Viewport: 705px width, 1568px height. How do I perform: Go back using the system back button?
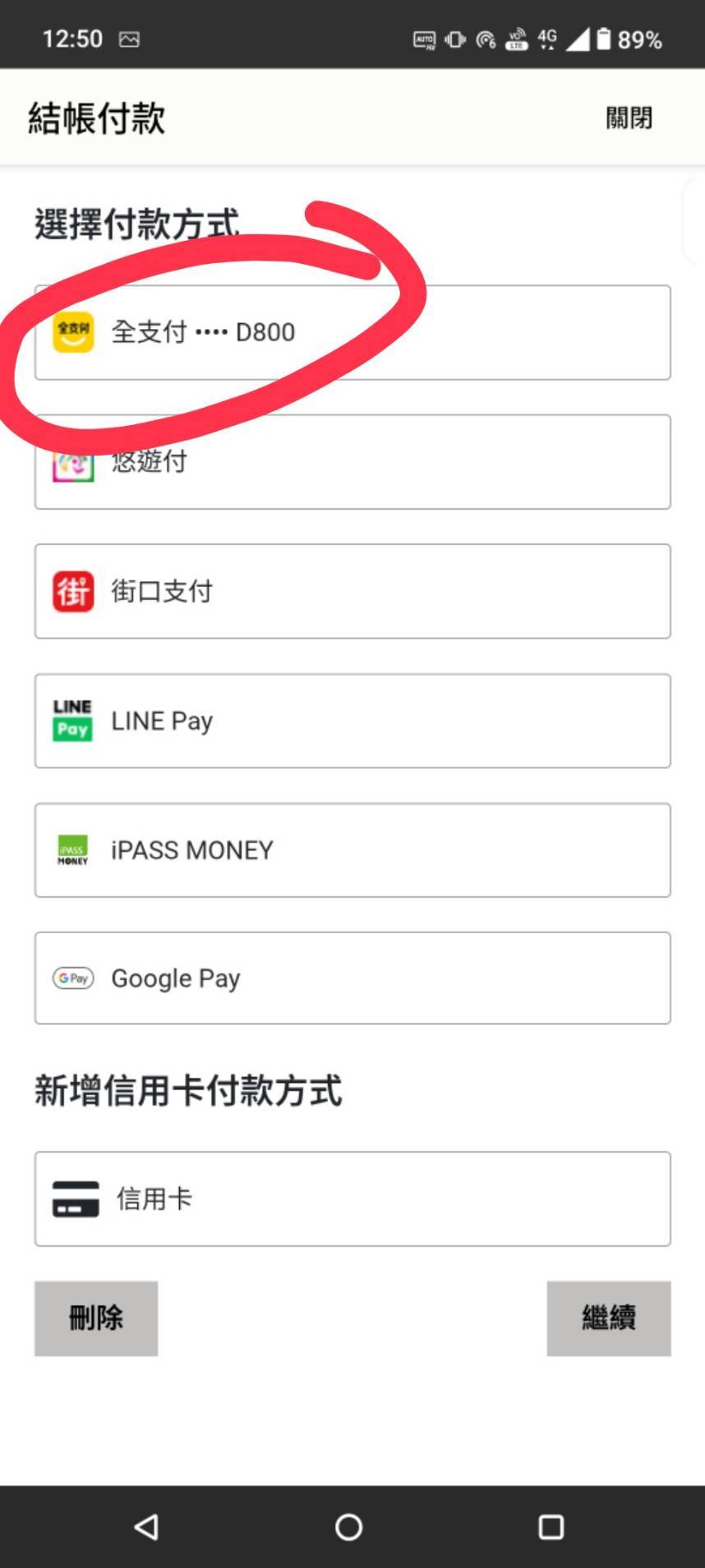146,1527
